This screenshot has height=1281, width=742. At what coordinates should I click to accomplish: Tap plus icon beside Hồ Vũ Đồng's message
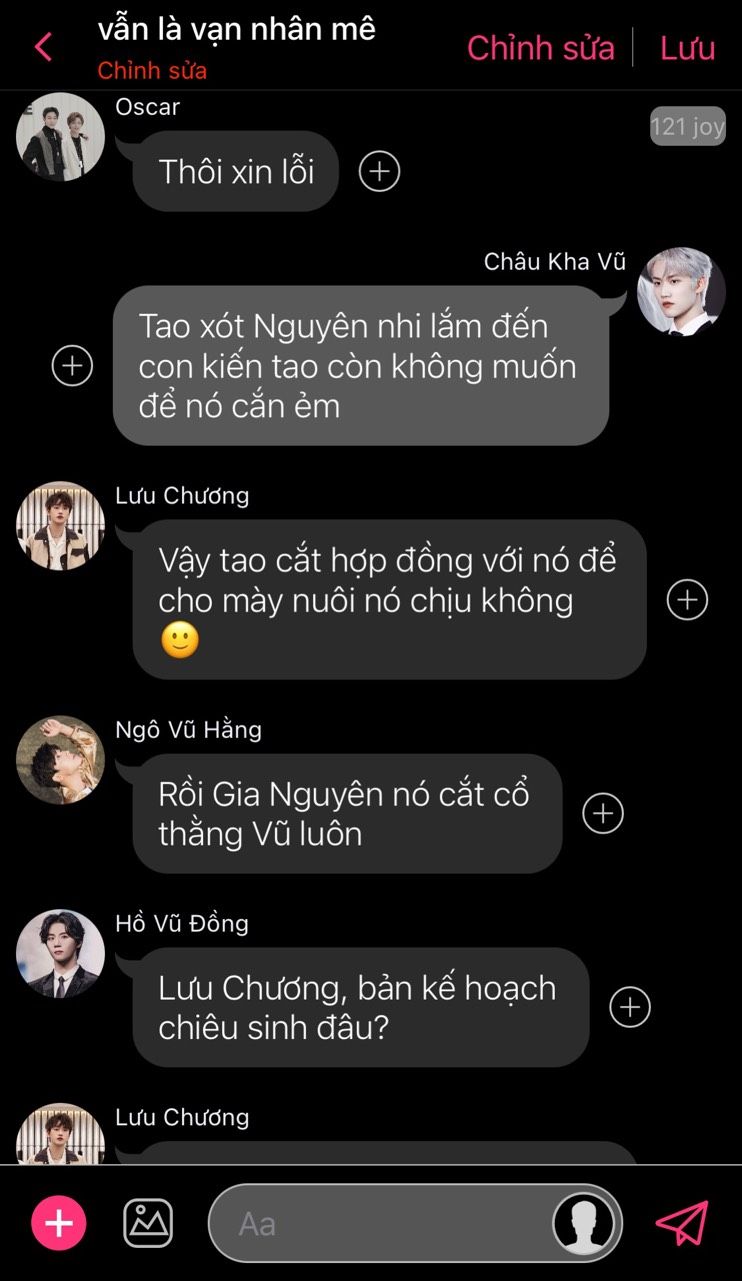pos(630,1007)
